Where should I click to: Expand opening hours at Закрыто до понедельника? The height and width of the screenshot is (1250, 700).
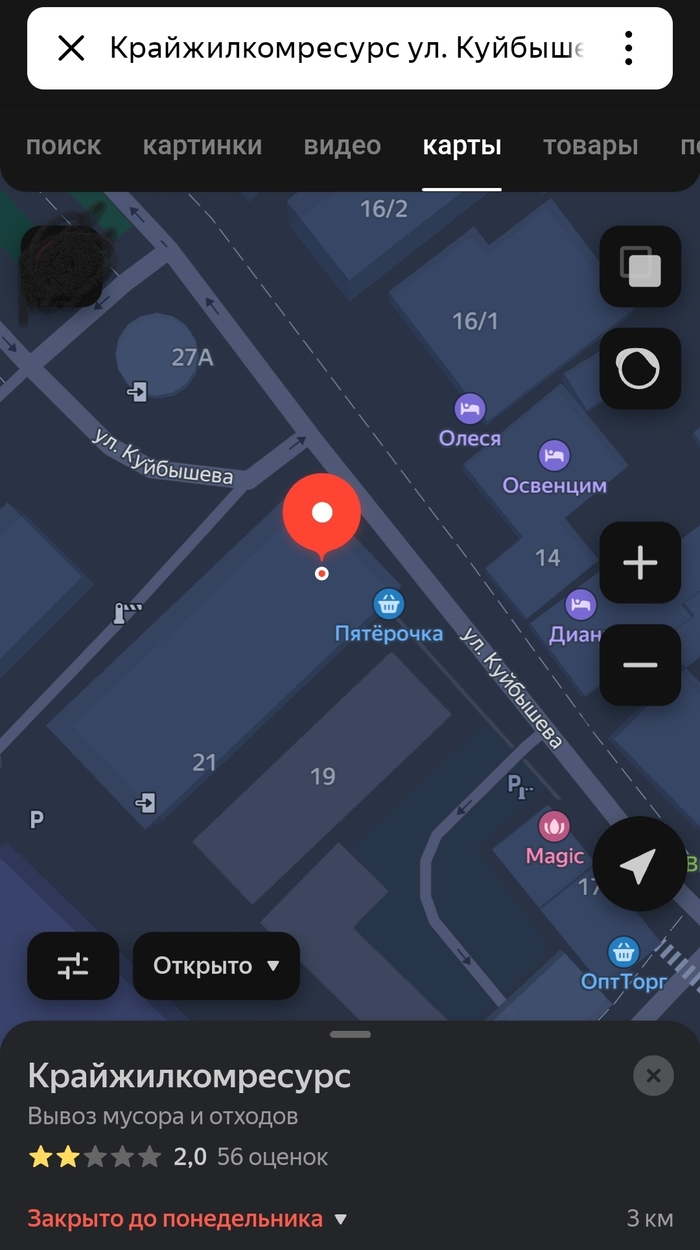click(x=188, y=1219)
